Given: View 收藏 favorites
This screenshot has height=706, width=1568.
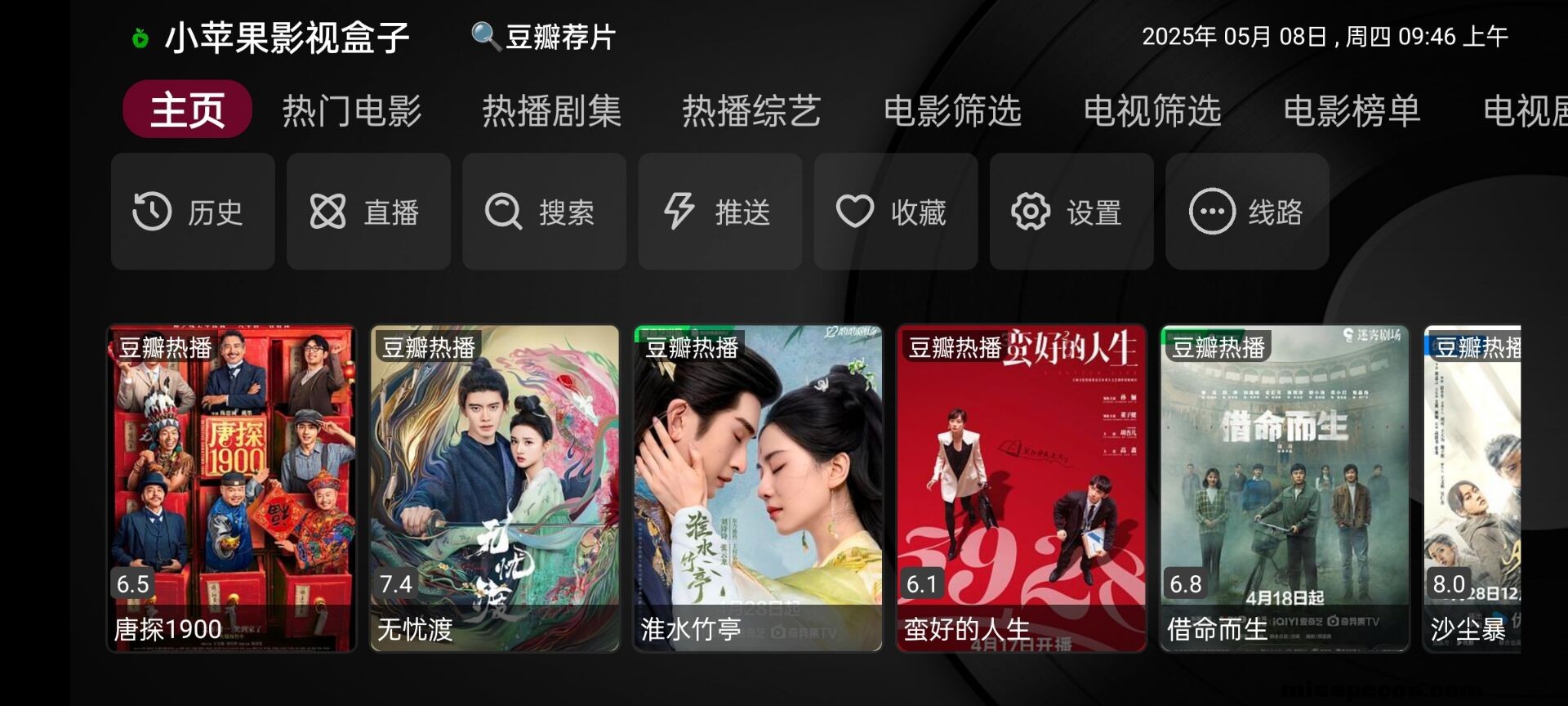Looking at the screenshot, I should (895, 212).
